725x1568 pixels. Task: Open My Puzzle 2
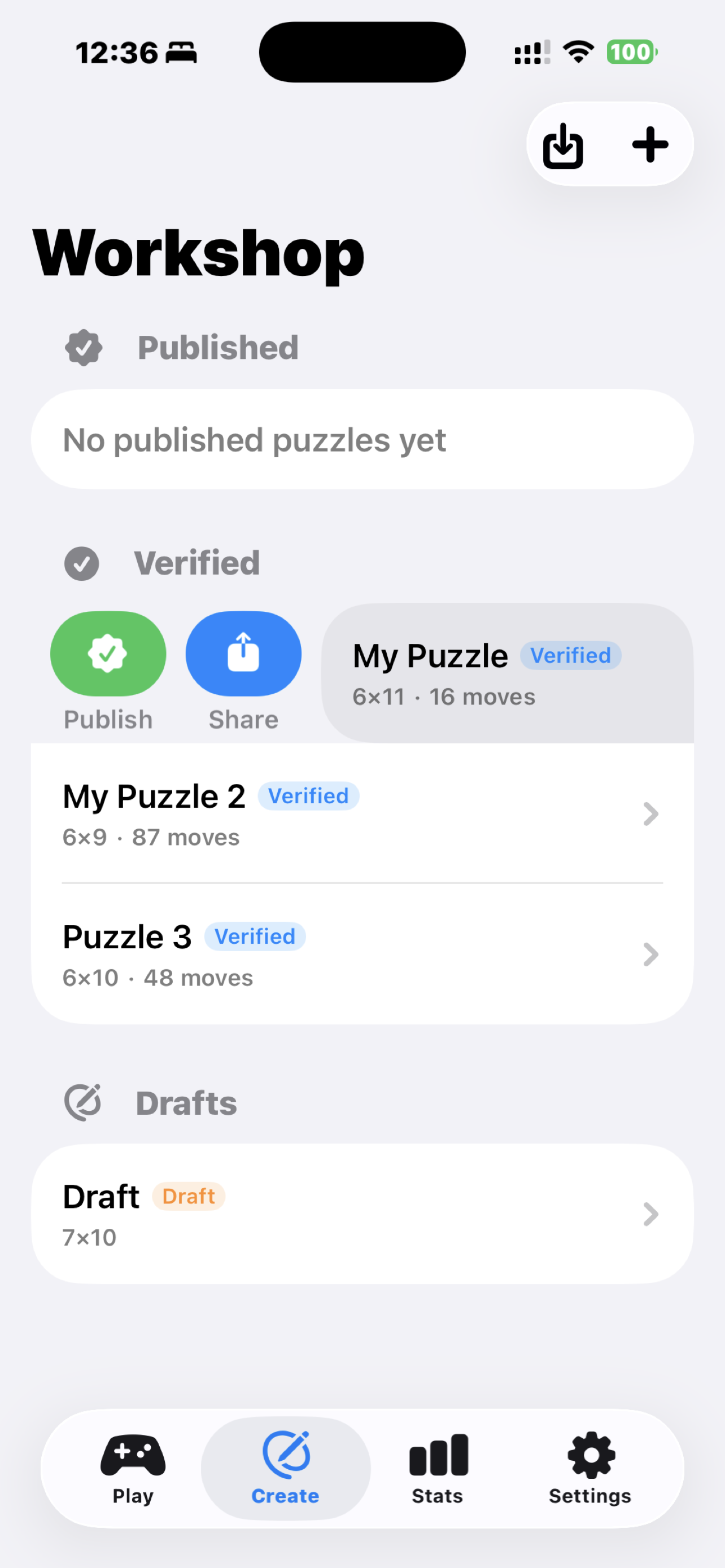pos(362,814)
